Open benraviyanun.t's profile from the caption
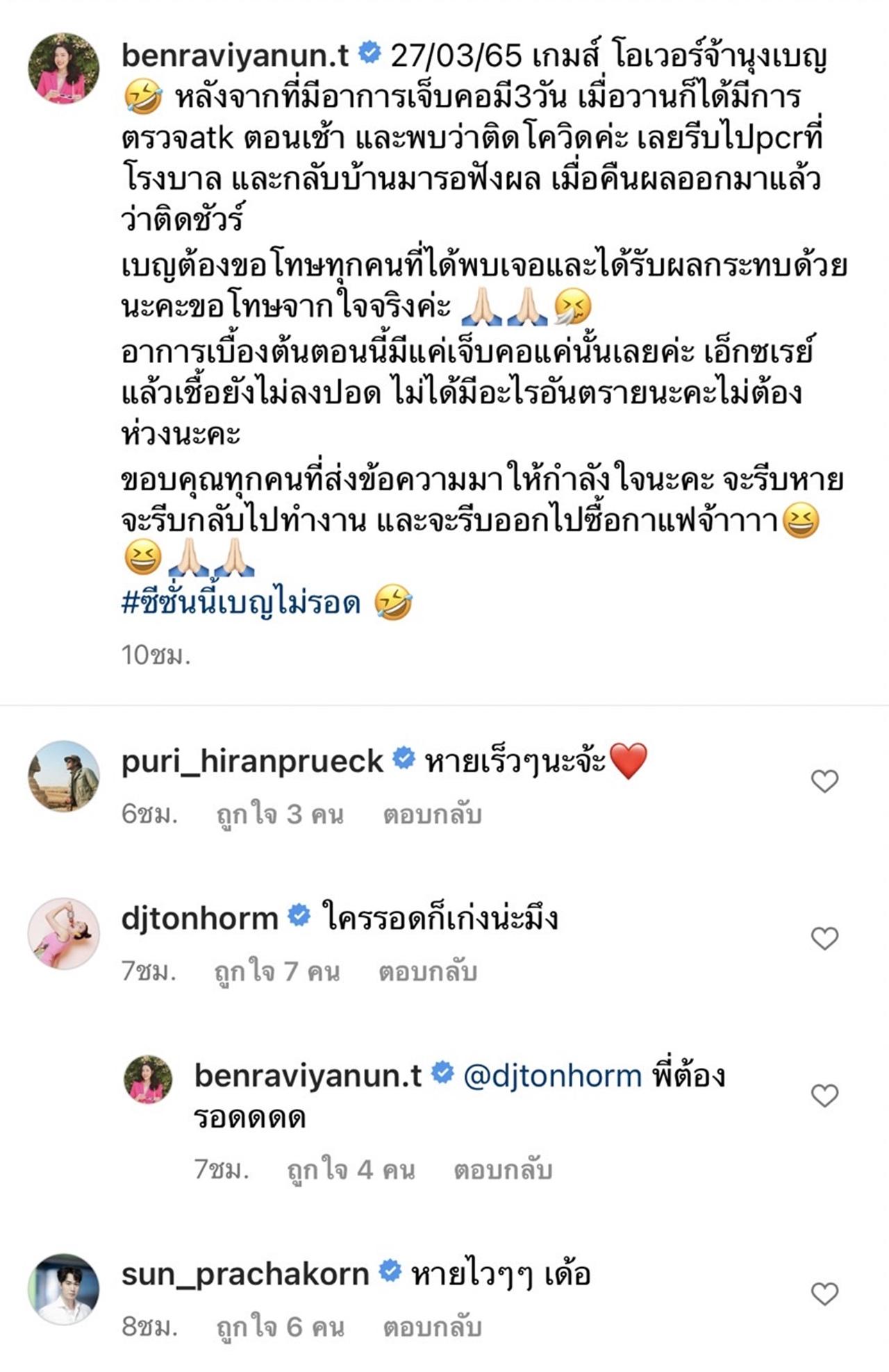889x1372 pixels. pos(235,56)
